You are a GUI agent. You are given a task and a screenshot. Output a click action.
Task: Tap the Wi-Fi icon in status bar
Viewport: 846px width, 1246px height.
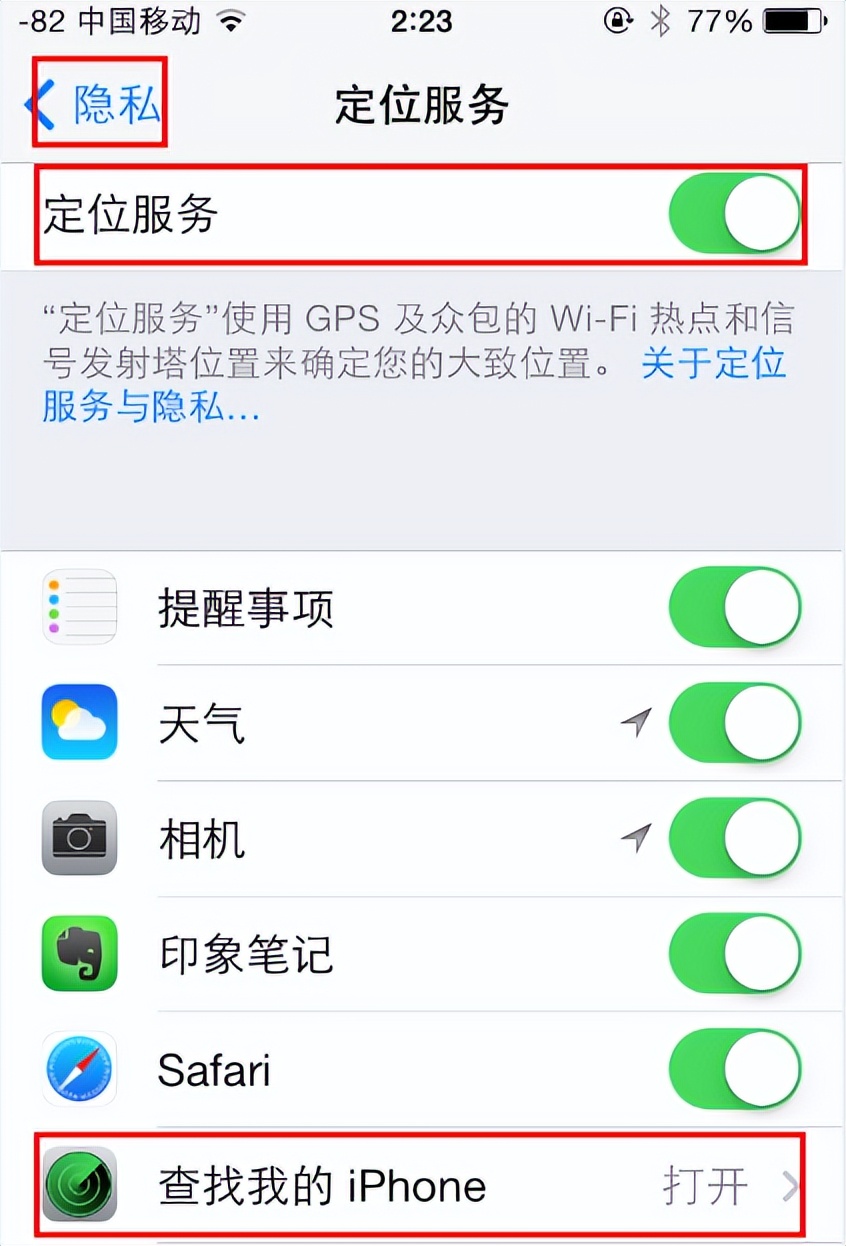pos(228,20)
